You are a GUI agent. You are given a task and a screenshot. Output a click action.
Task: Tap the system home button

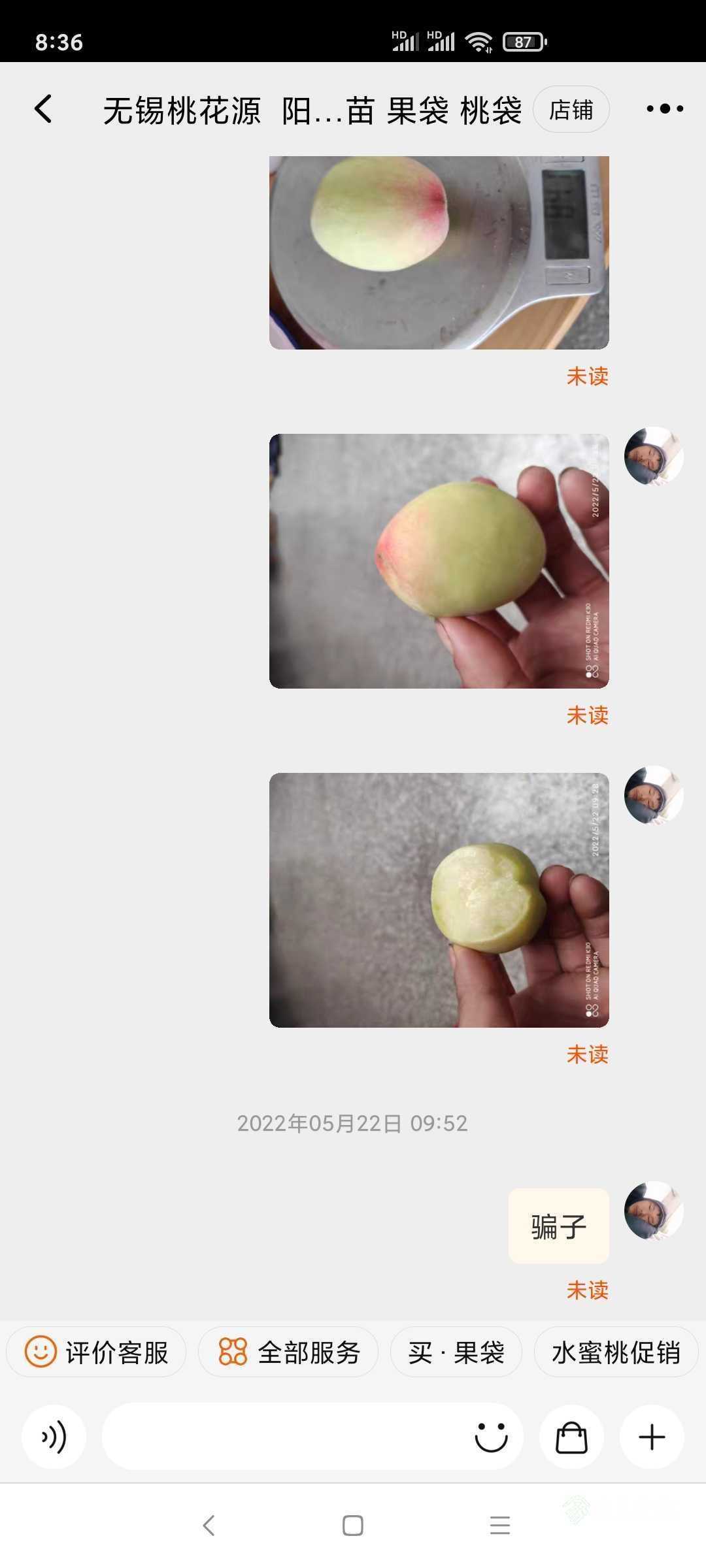tap(353, 1526)
